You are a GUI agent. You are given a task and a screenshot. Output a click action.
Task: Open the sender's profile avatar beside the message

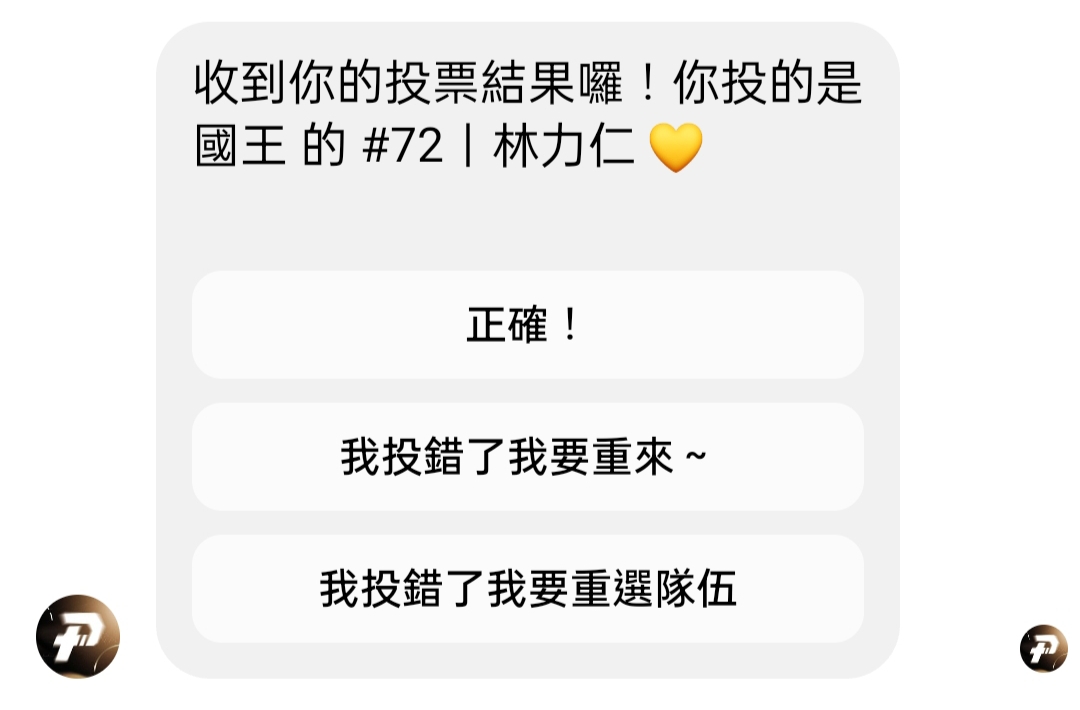point(78,636)
